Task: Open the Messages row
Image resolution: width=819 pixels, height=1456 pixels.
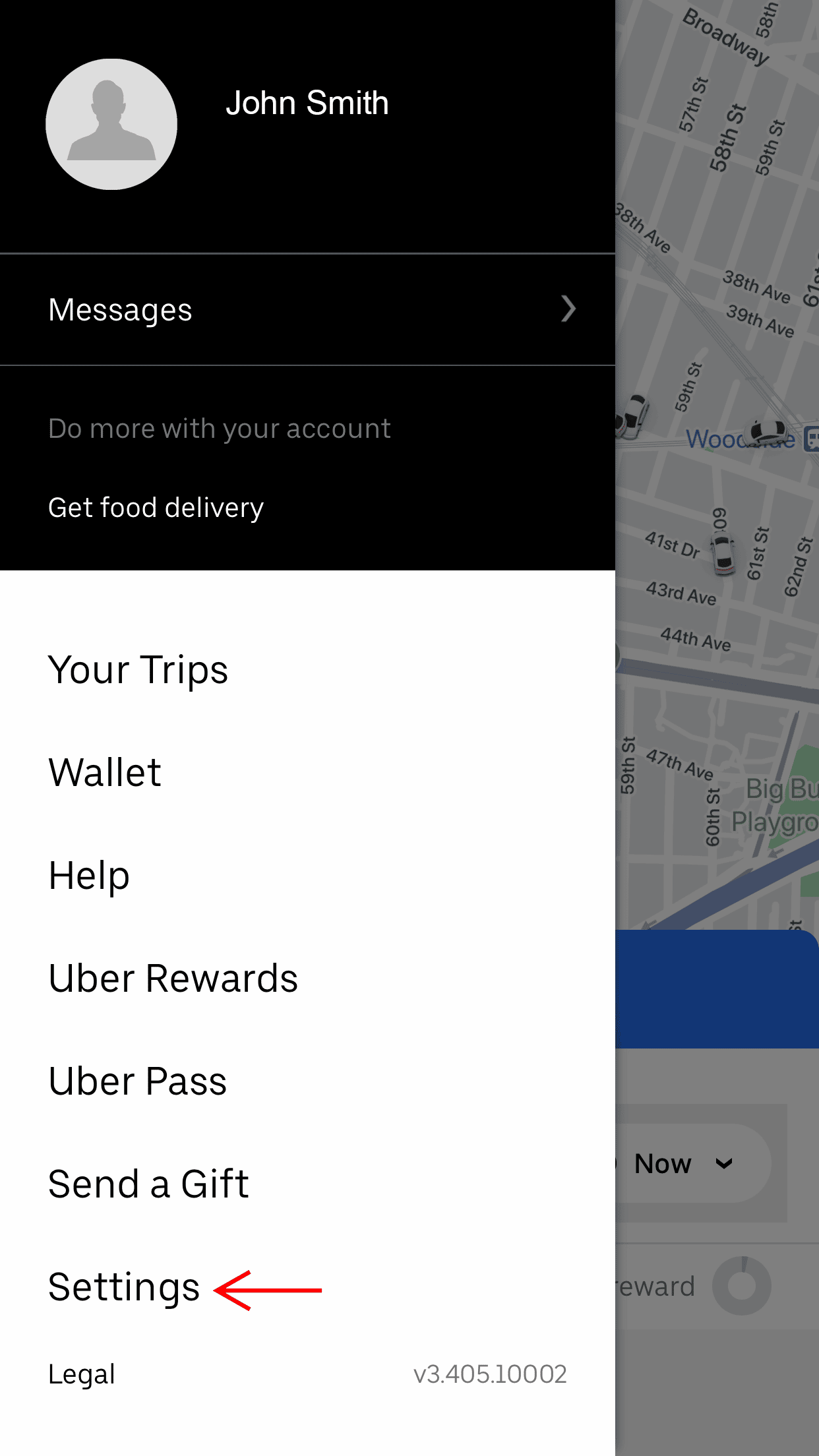Action: [307, 310]
